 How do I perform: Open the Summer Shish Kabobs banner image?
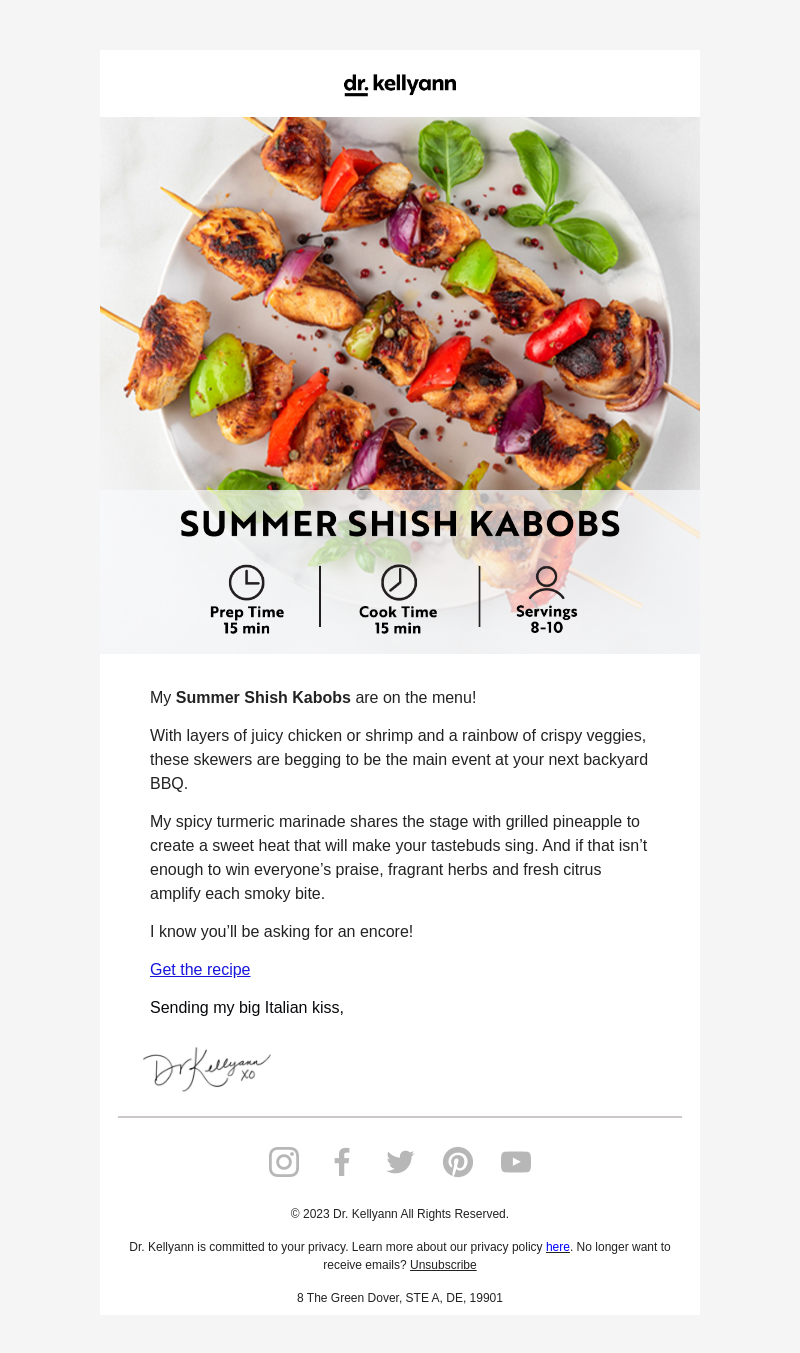(400, 385)
